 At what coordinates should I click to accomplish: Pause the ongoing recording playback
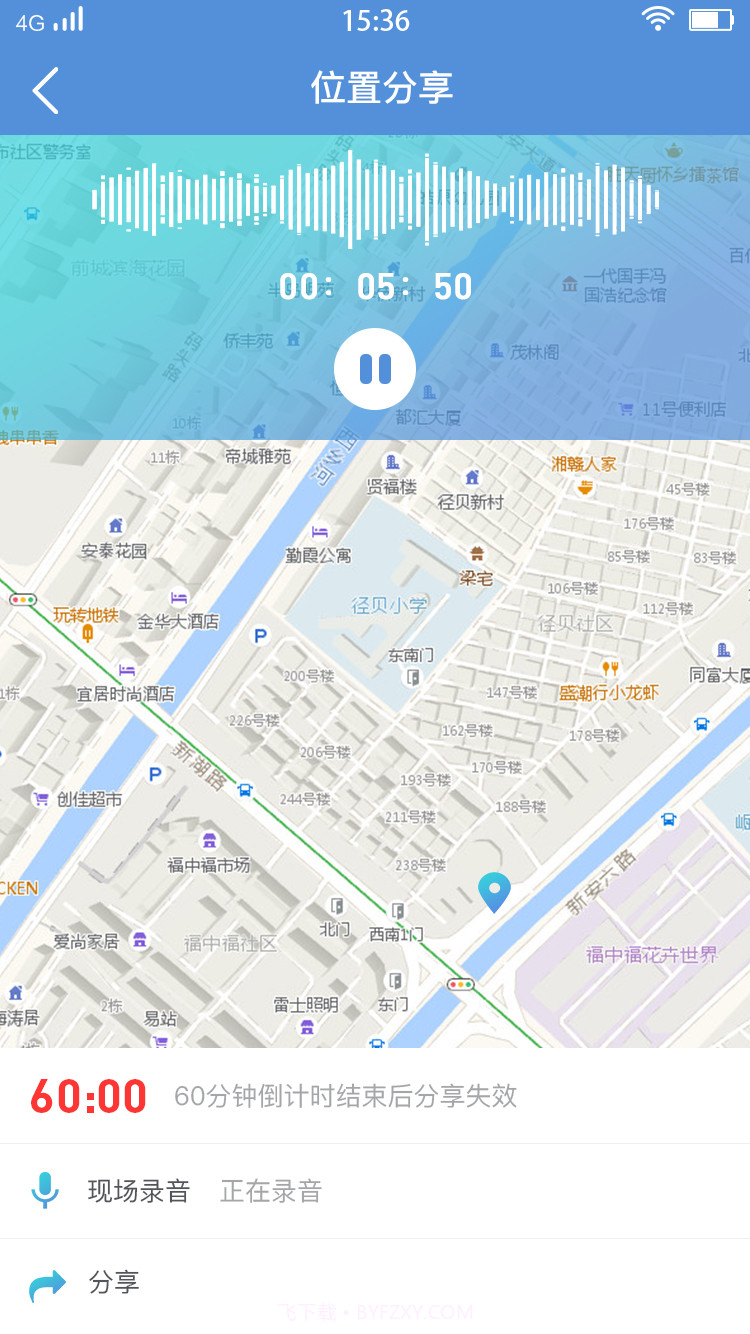pyautogui.click(x=375, y=368)
